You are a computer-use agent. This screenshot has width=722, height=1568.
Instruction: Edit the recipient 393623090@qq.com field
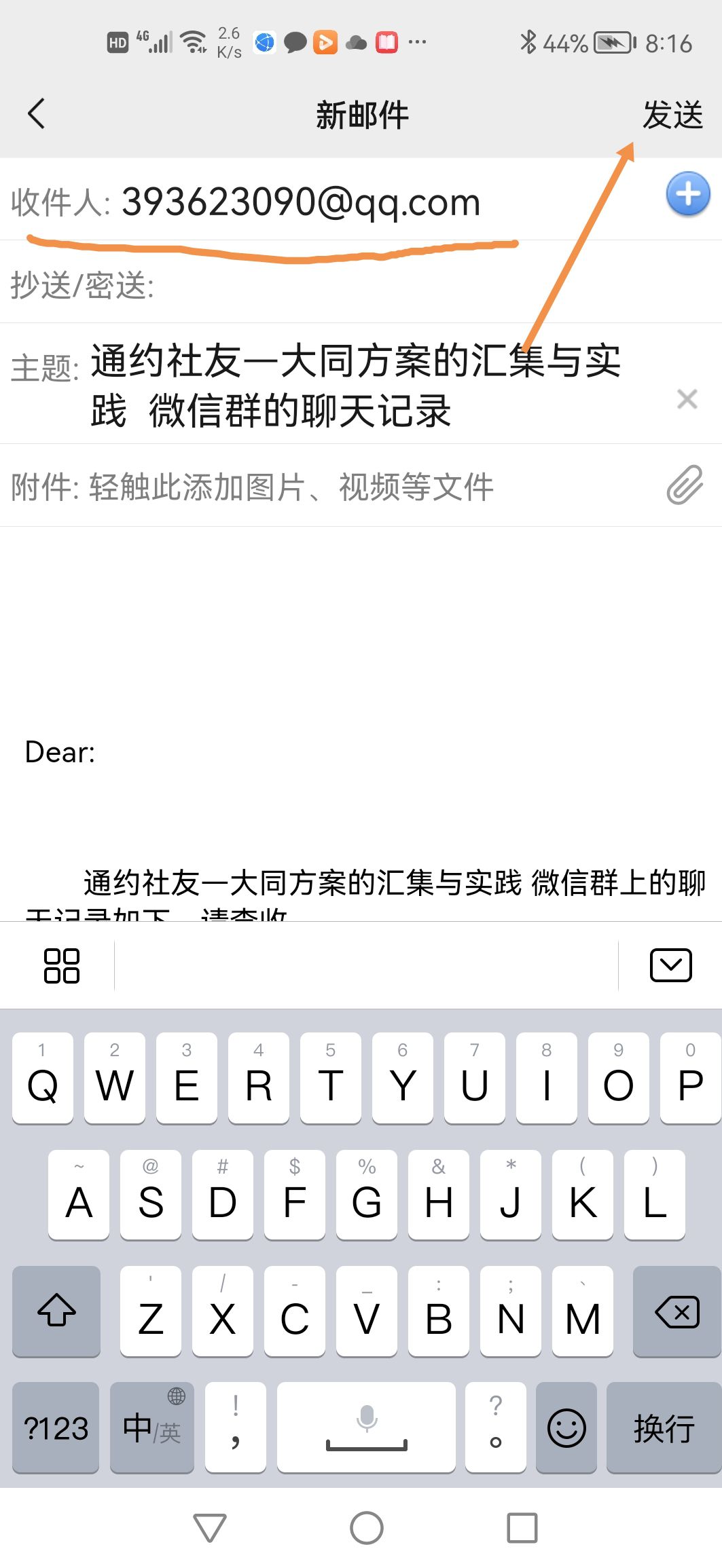pos(301,202)
